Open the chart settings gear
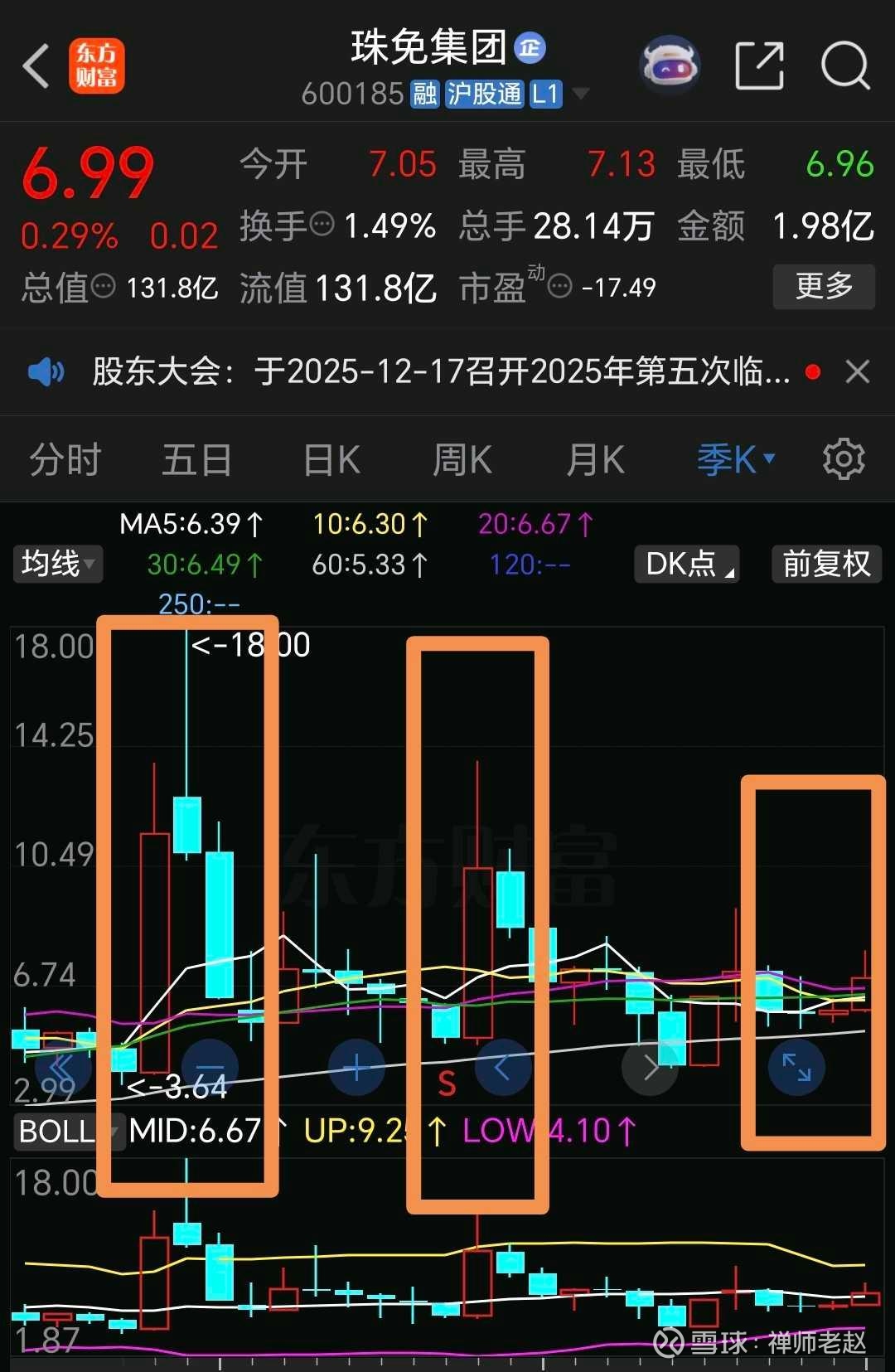 pyautogui.click(x=844, y=459)
